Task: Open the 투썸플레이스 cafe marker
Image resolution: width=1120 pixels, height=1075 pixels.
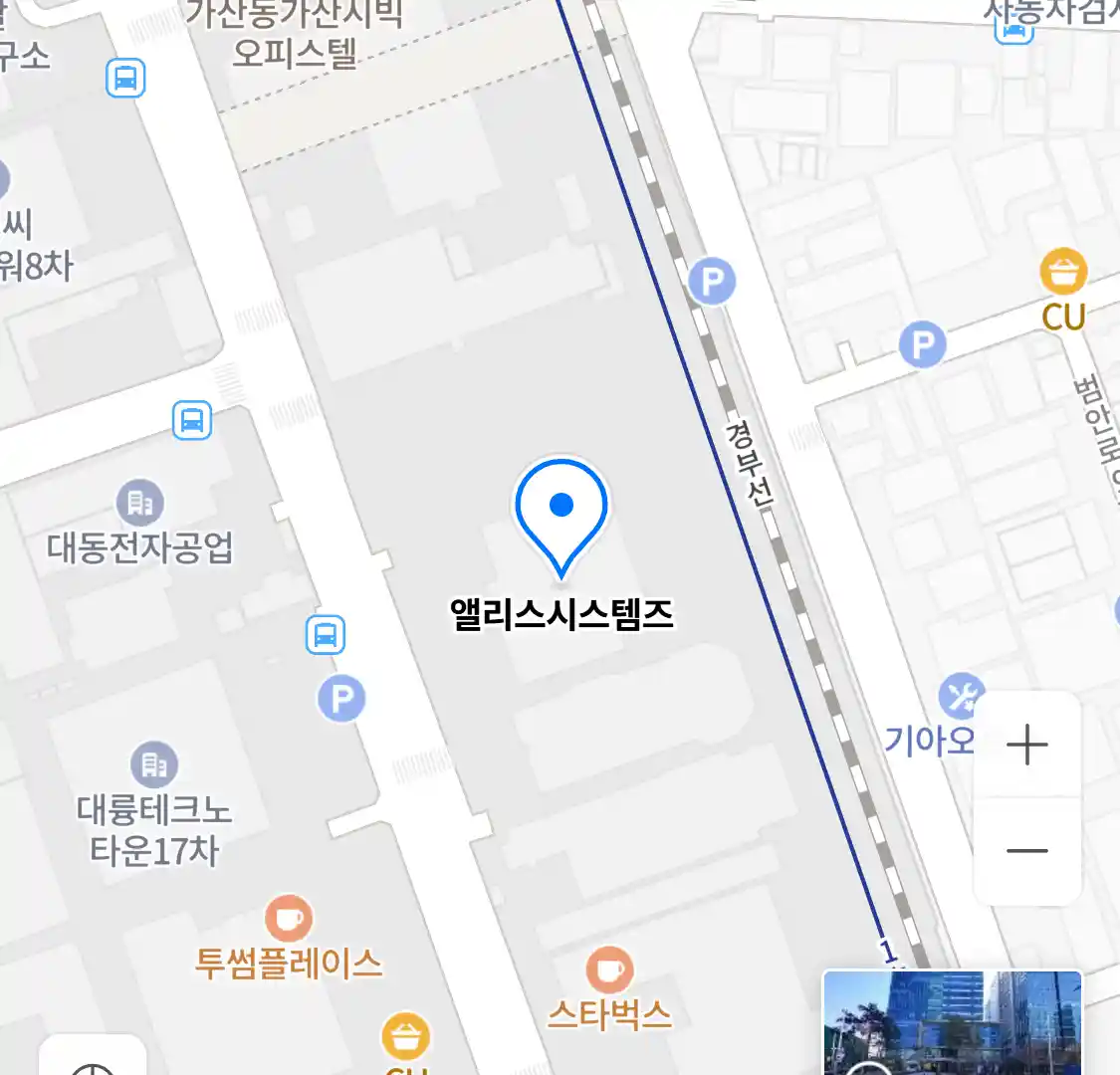Action: (289, 920)
